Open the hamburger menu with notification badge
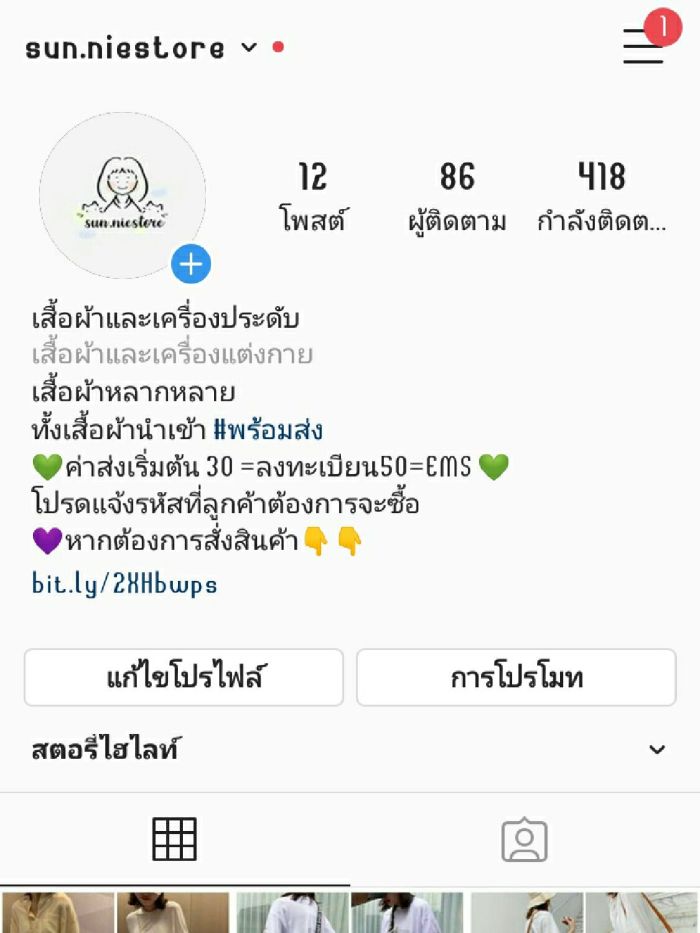Screen dimensions: 700x933 pyautogui.click(x=643, y=45)
